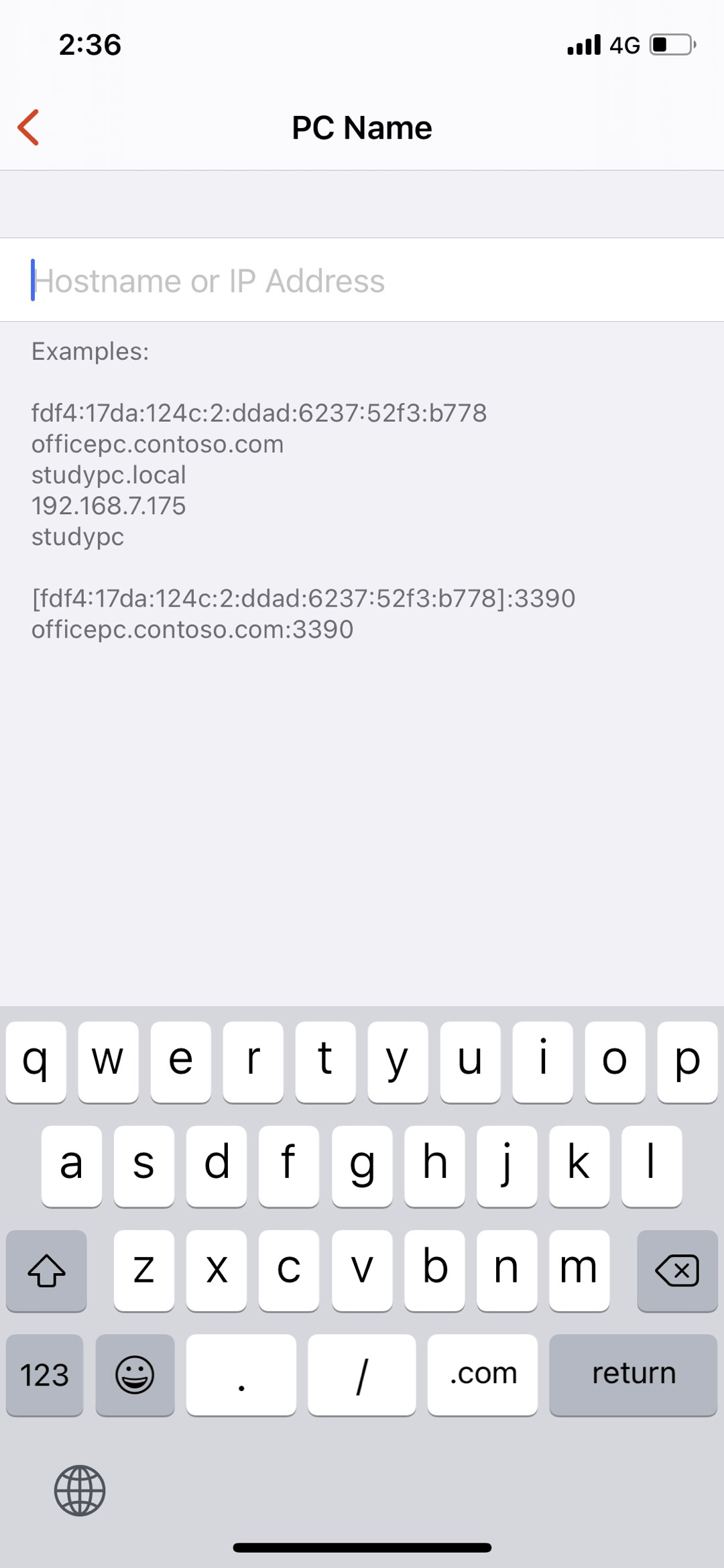Enable shift on the keyboard
This screenshot has height=1568, width=724.
click(x=46, y=1270)
